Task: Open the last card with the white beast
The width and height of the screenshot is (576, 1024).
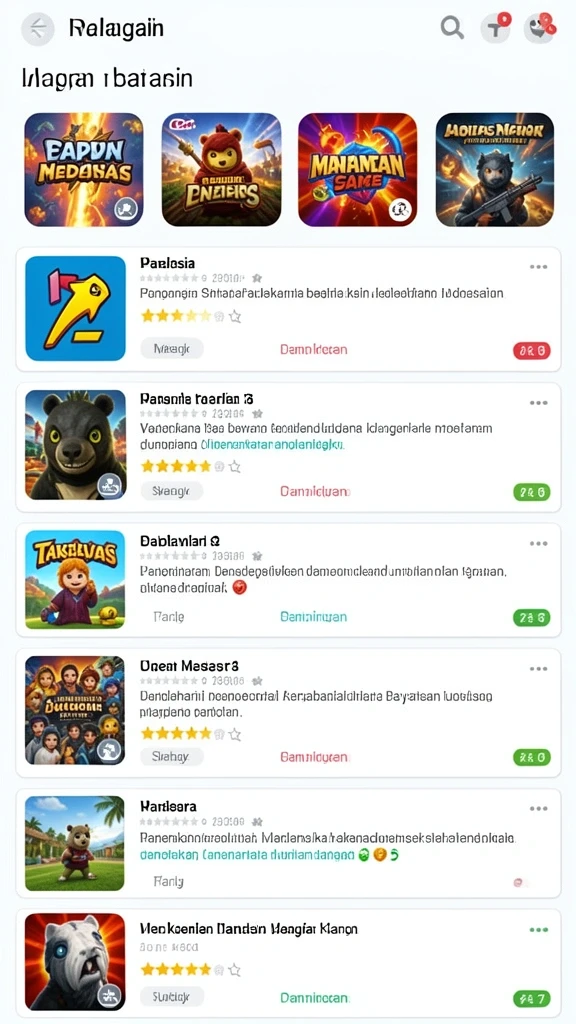Action: 288,963
